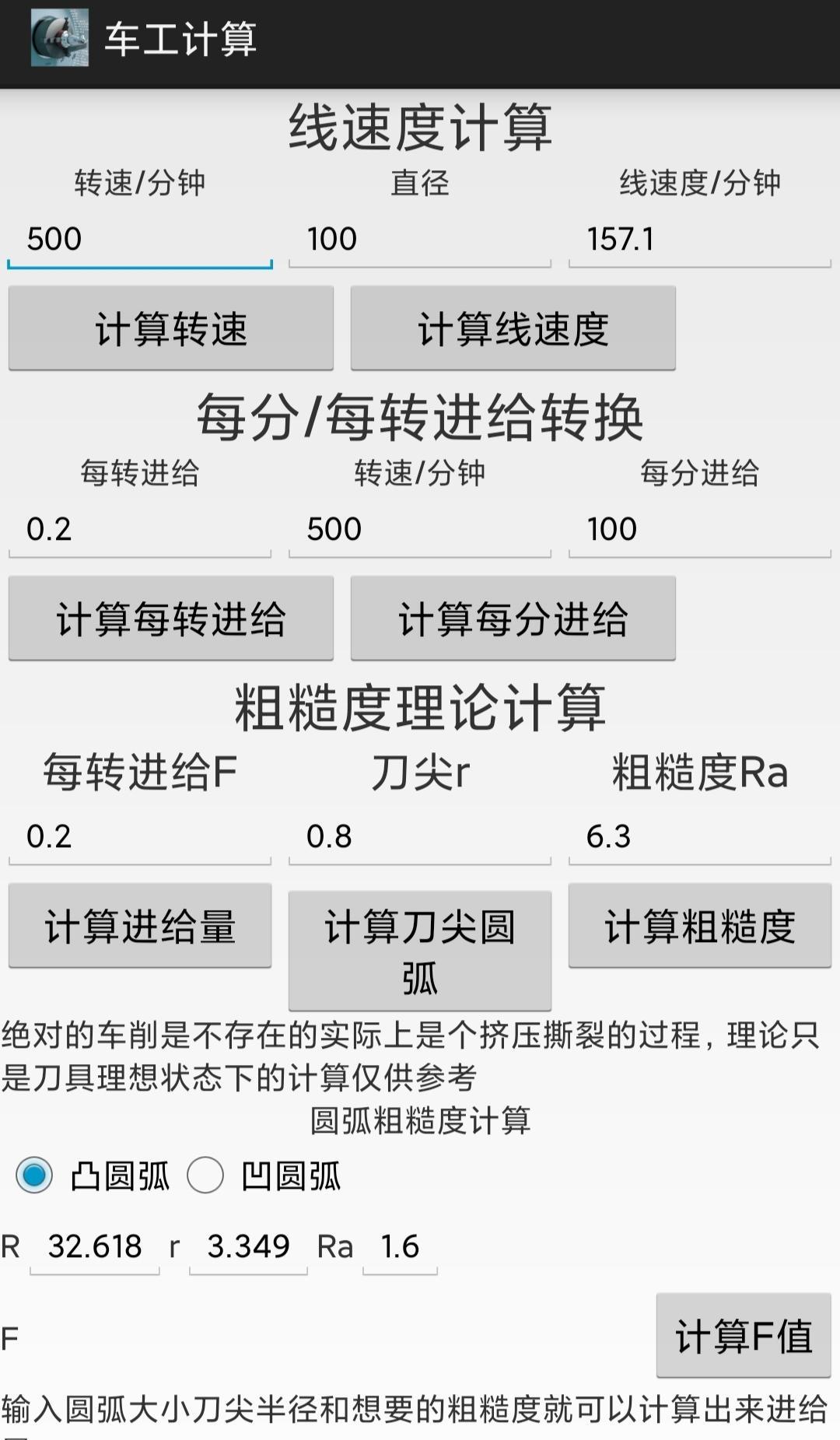Screen dimensions: 840x1440
Task: Tap the 计算刀尖圆弧 button
Action: (419, 950)
